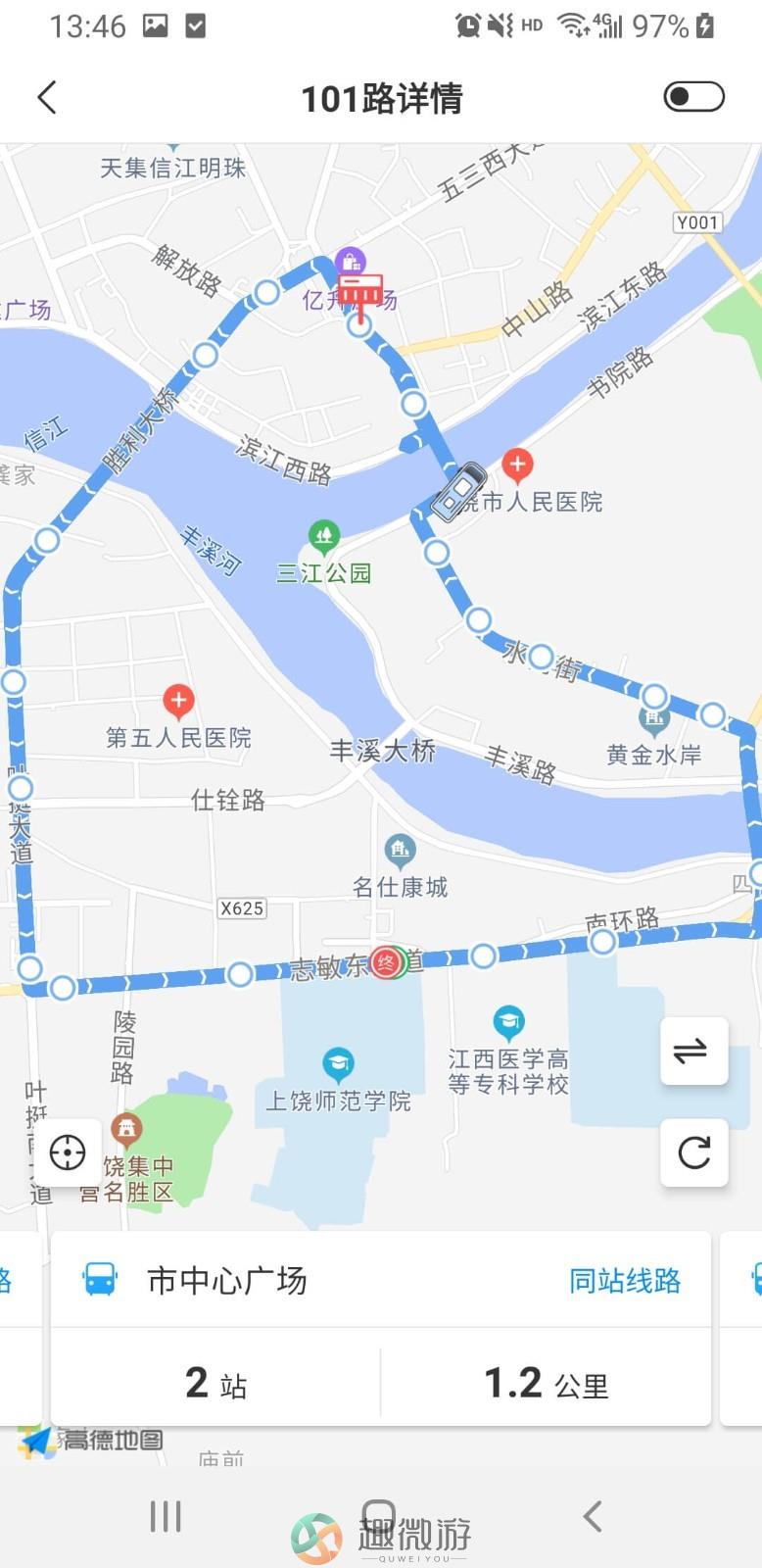Tap the bus vehicle icon on map

(459, 491)
